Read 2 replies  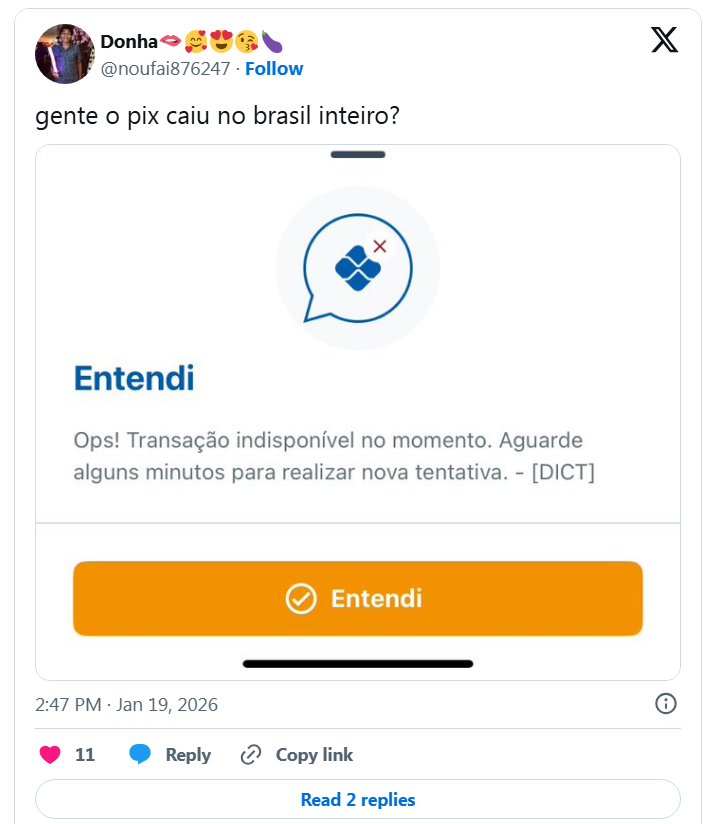coord(358,800)
